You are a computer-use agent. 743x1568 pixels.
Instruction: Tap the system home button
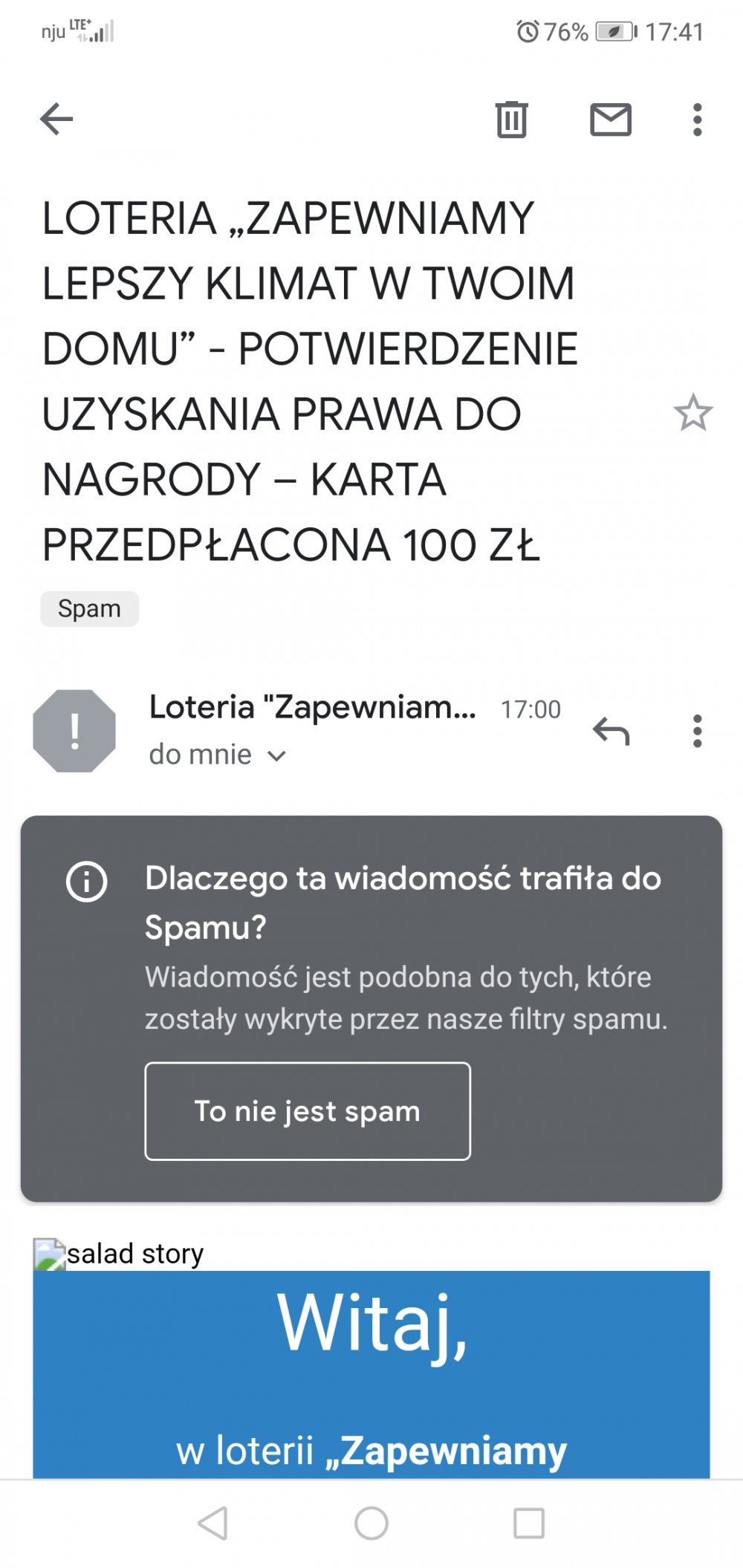pos(371,1523)
